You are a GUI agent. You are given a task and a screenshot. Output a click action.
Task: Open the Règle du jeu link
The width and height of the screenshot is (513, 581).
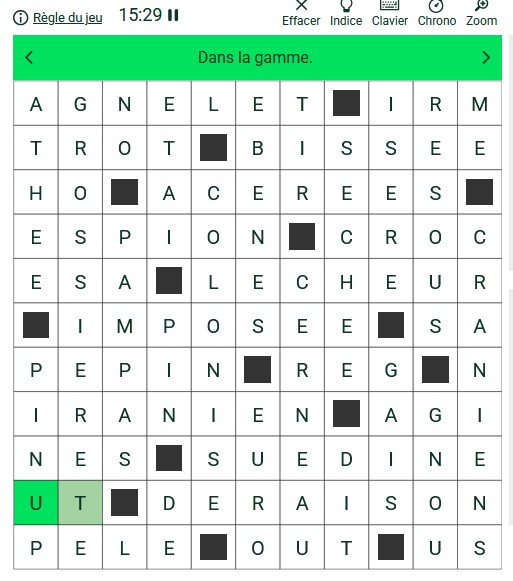[x=67, y=17]
